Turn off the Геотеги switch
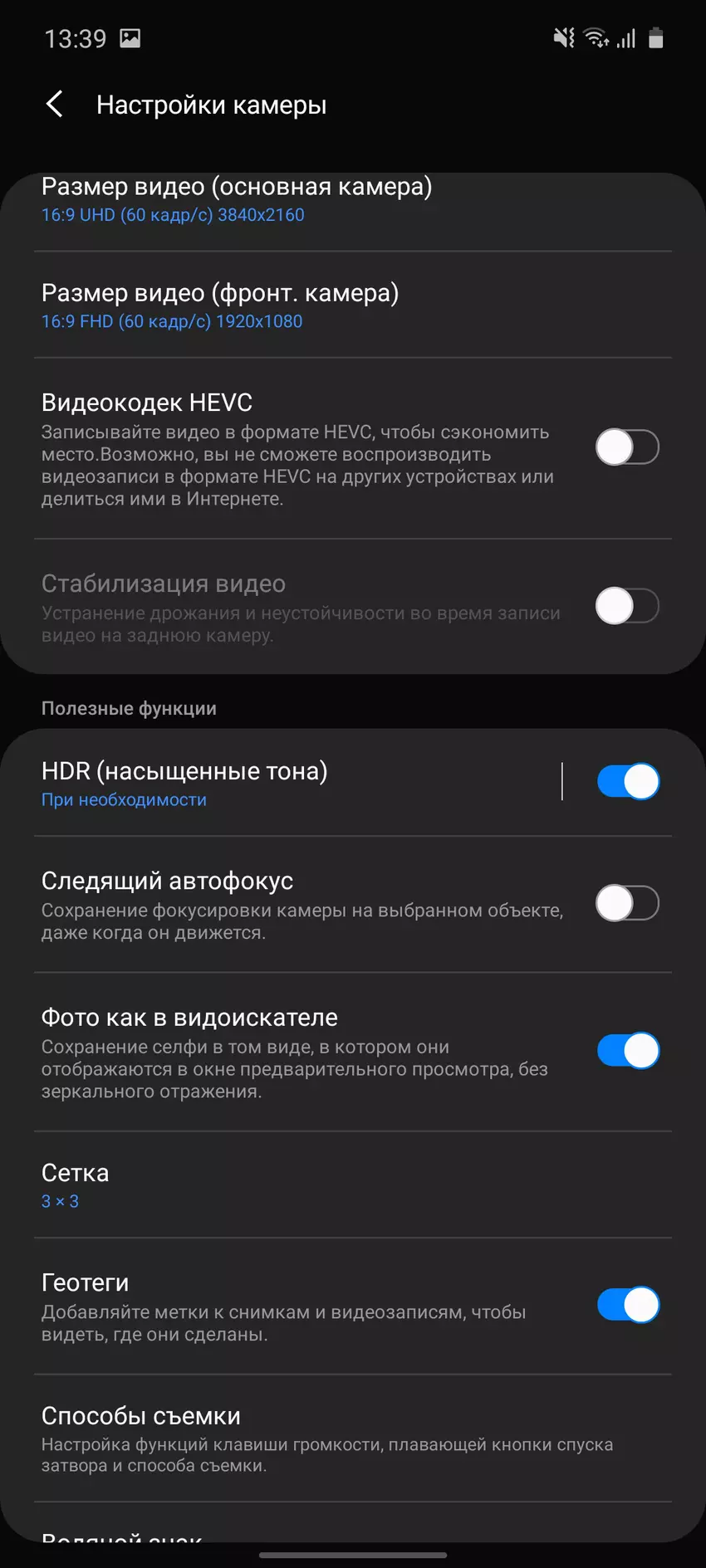The width and height of the screenshot is (706, 1568). [627, 1305]
